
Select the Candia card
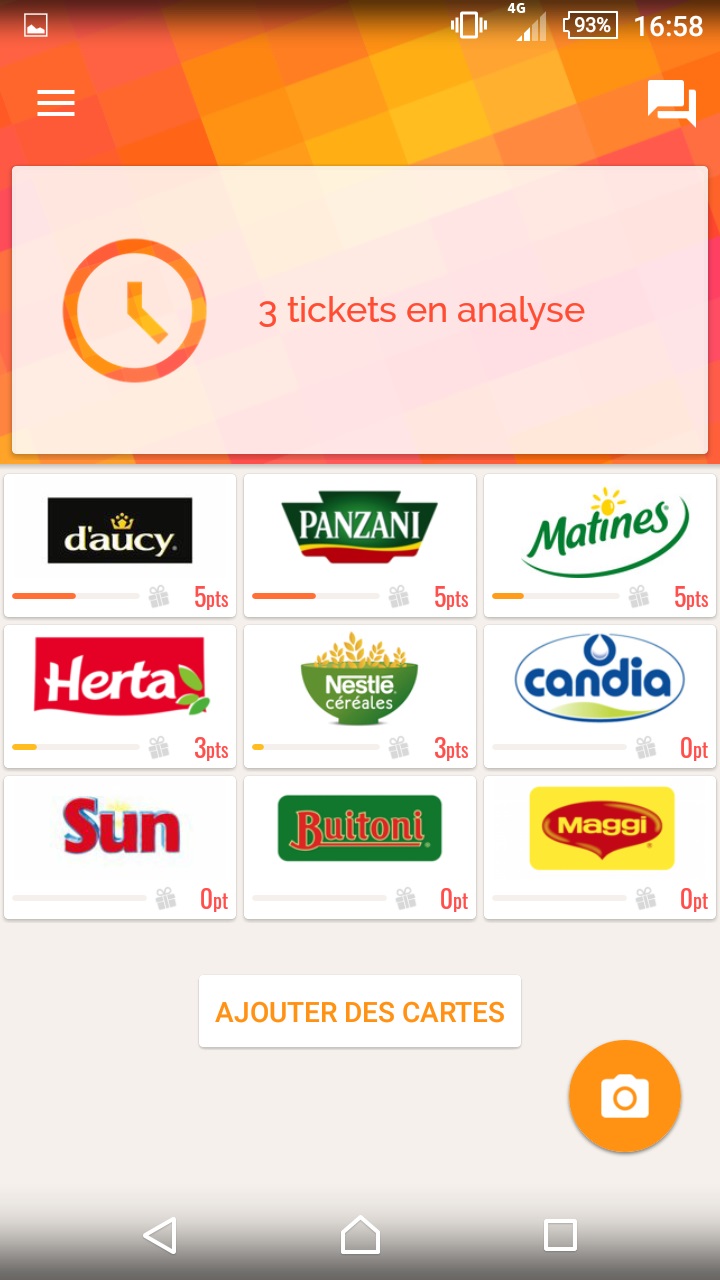(600, 697)
